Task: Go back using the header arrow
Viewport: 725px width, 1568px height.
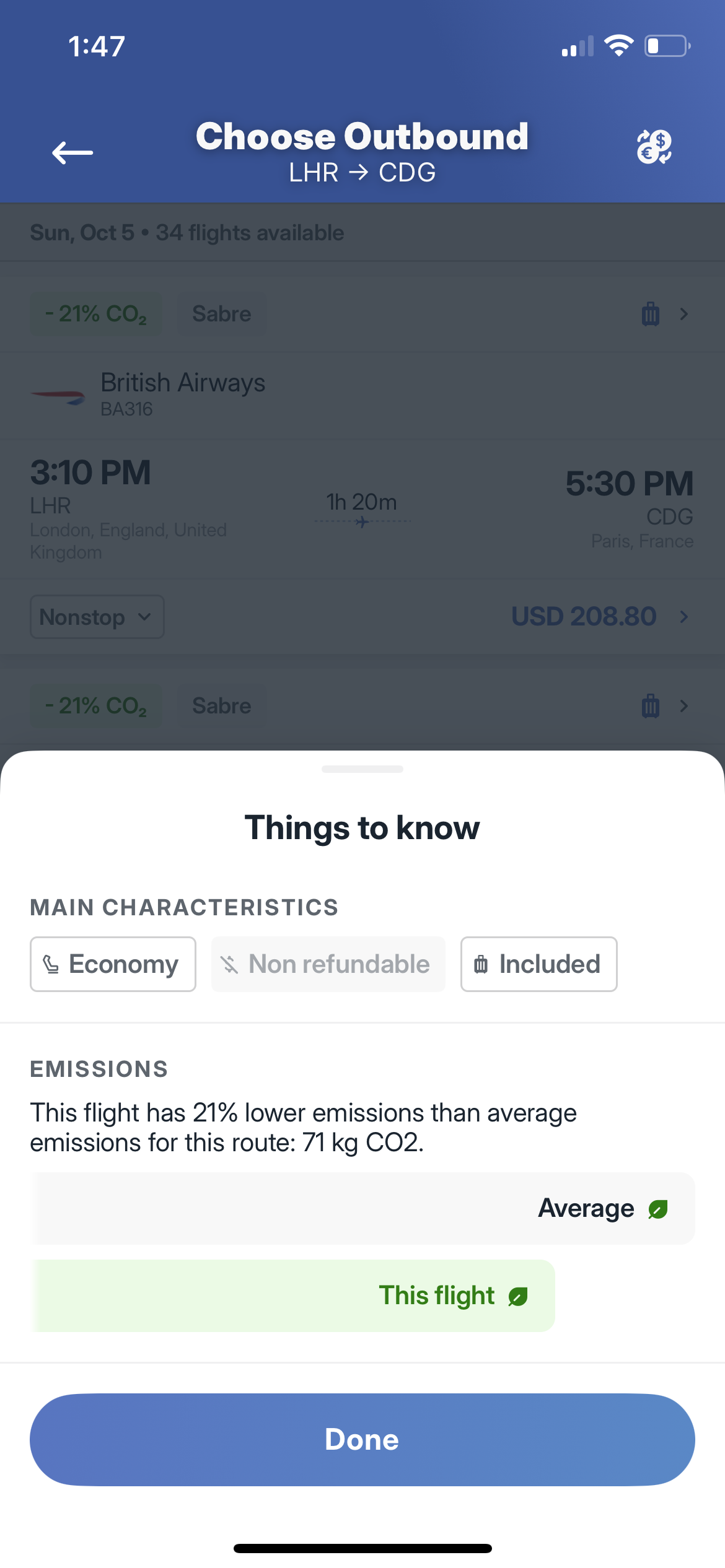Action: coord(72,152)
